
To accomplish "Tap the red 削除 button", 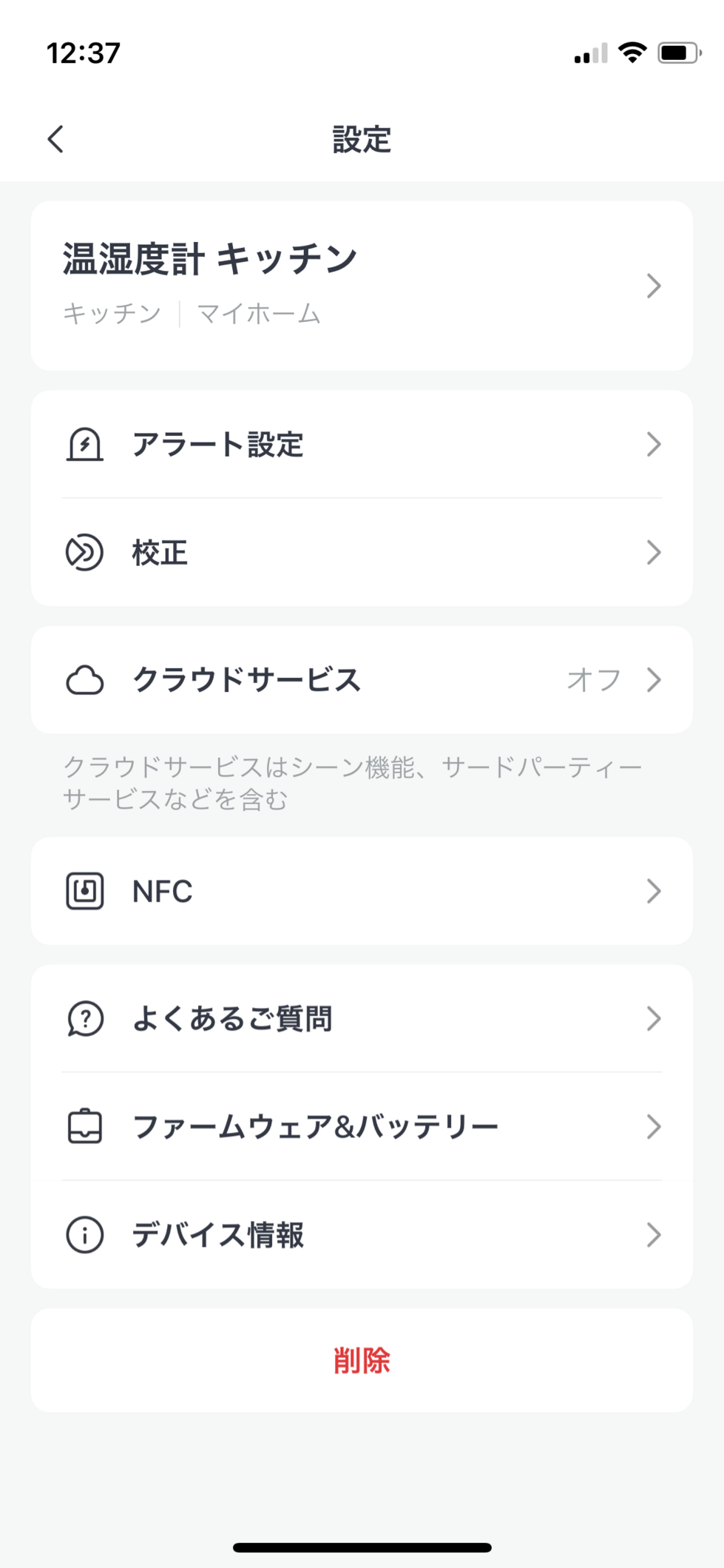I will pos(362,1360).
